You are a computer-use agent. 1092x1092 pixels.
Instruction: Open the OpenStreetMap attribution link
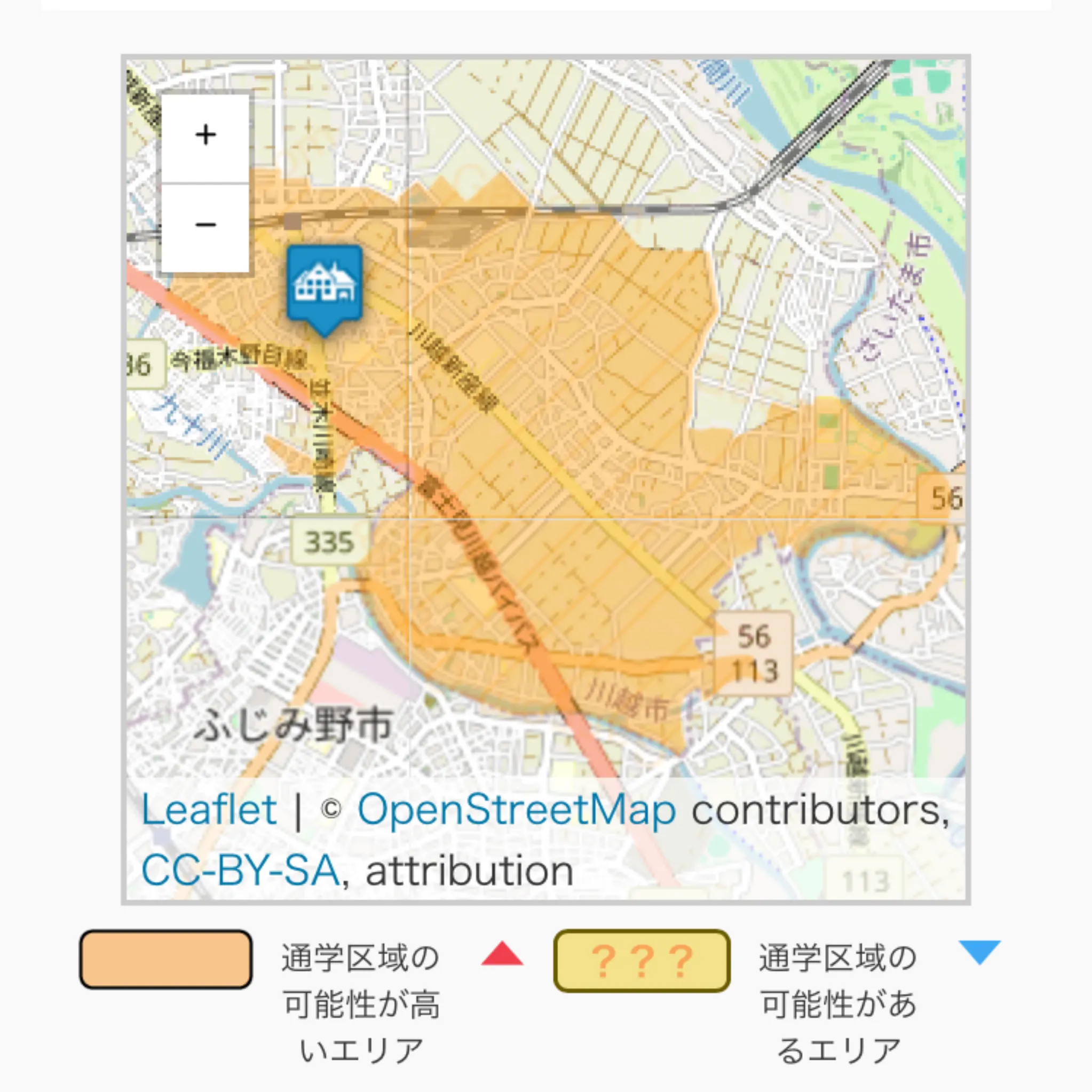pyautogui.click(x=517, y=811)
